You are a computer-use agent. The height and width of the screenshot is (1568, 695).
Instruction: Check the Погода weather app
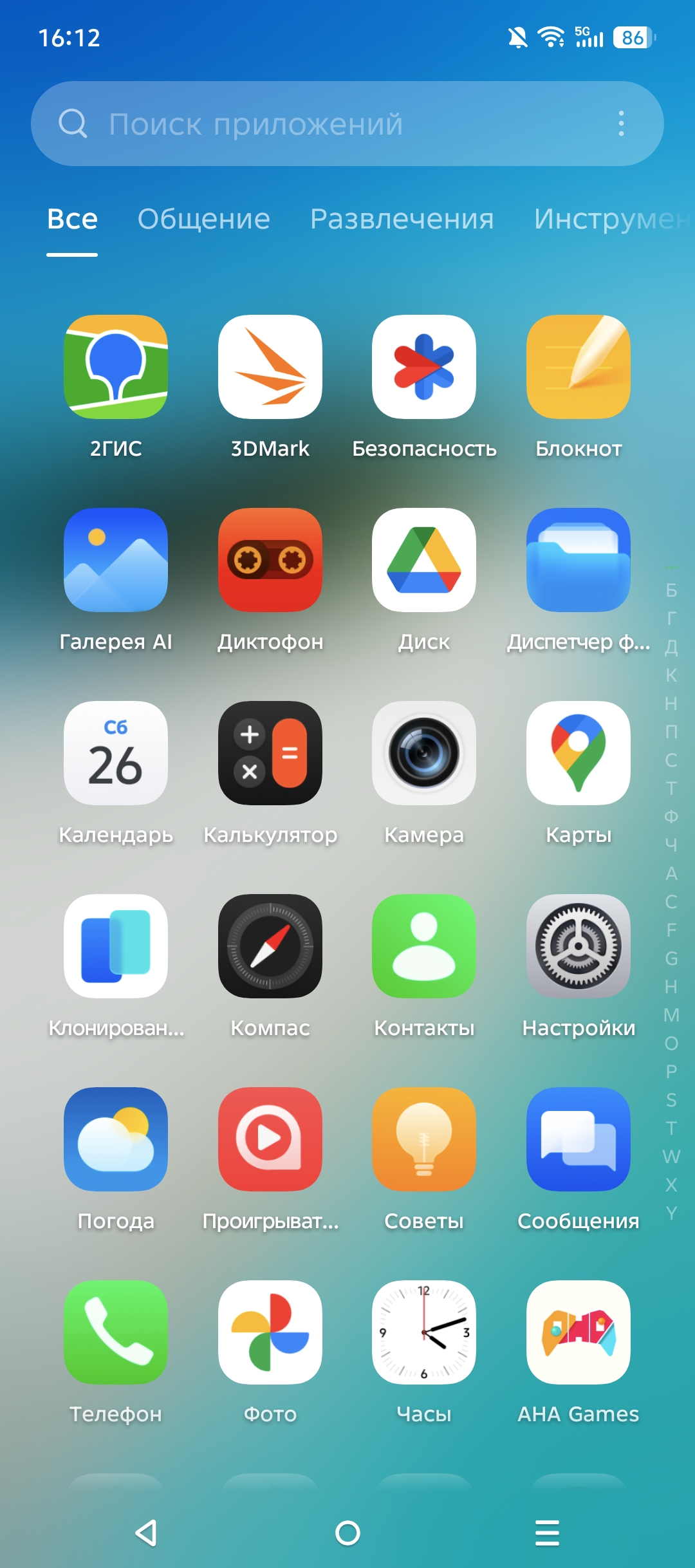(116, 1139)
